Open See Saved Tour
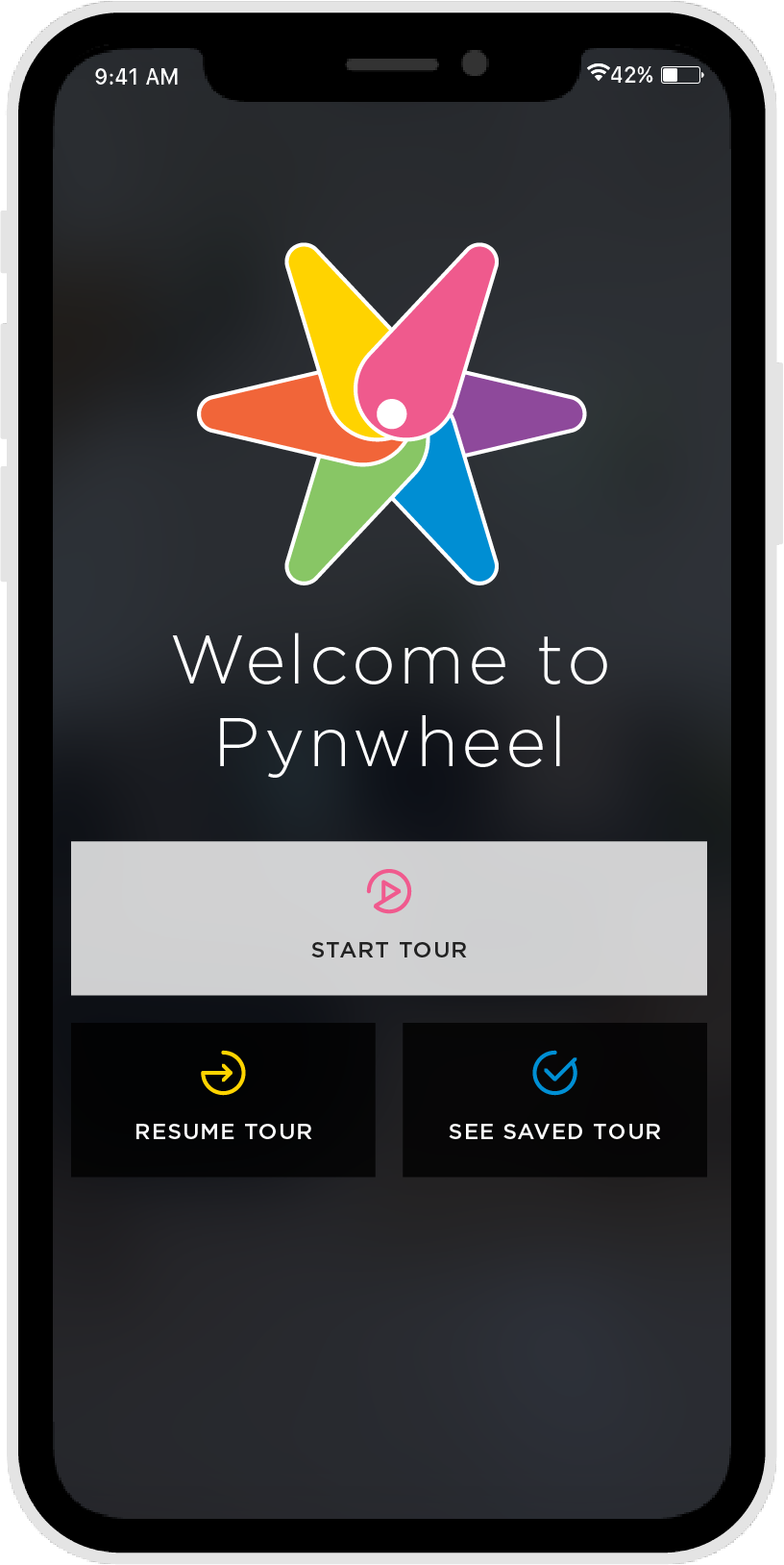Image resolution: width=784 pixels, height=1565 pixels. pyautogui.click(x=554, y=1100)
